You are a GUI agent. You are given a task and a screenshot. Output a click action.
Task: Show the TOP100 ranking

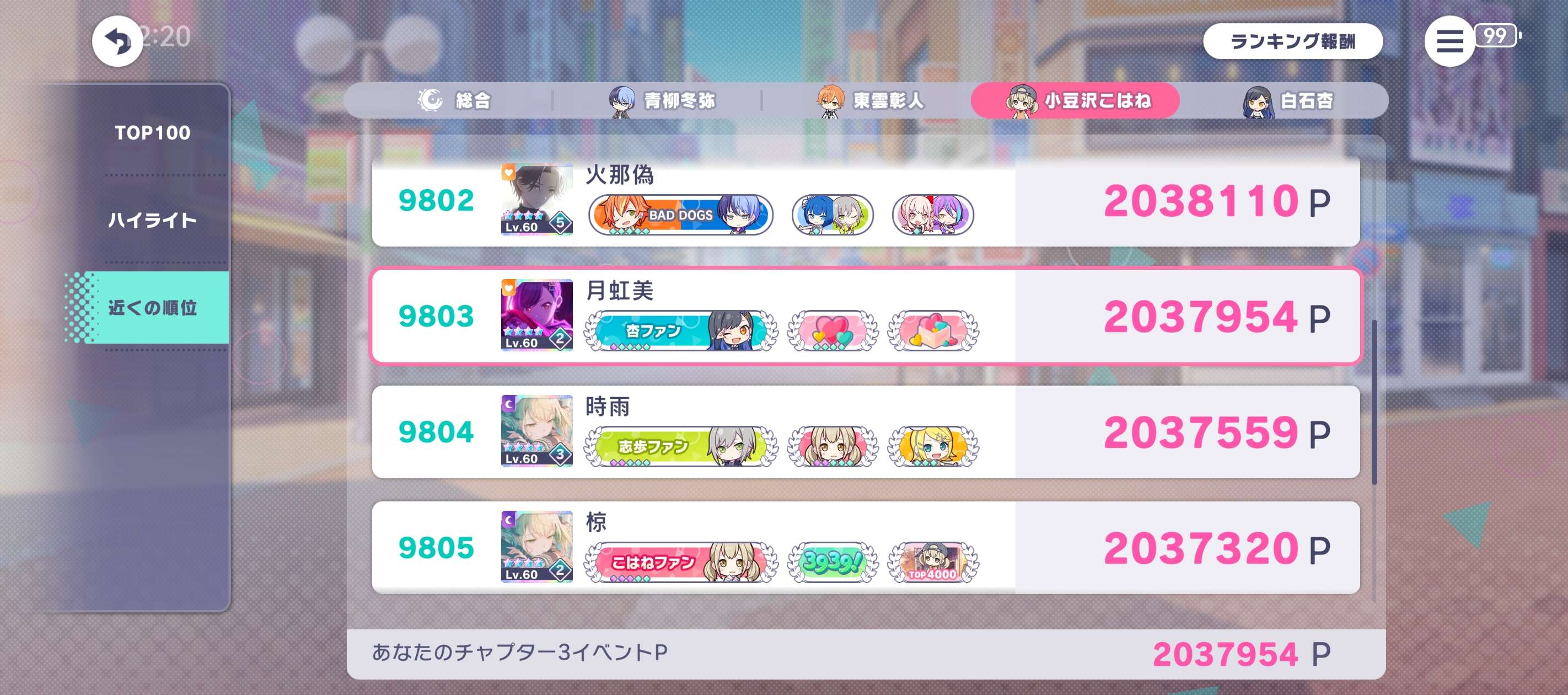pos(152,133)
